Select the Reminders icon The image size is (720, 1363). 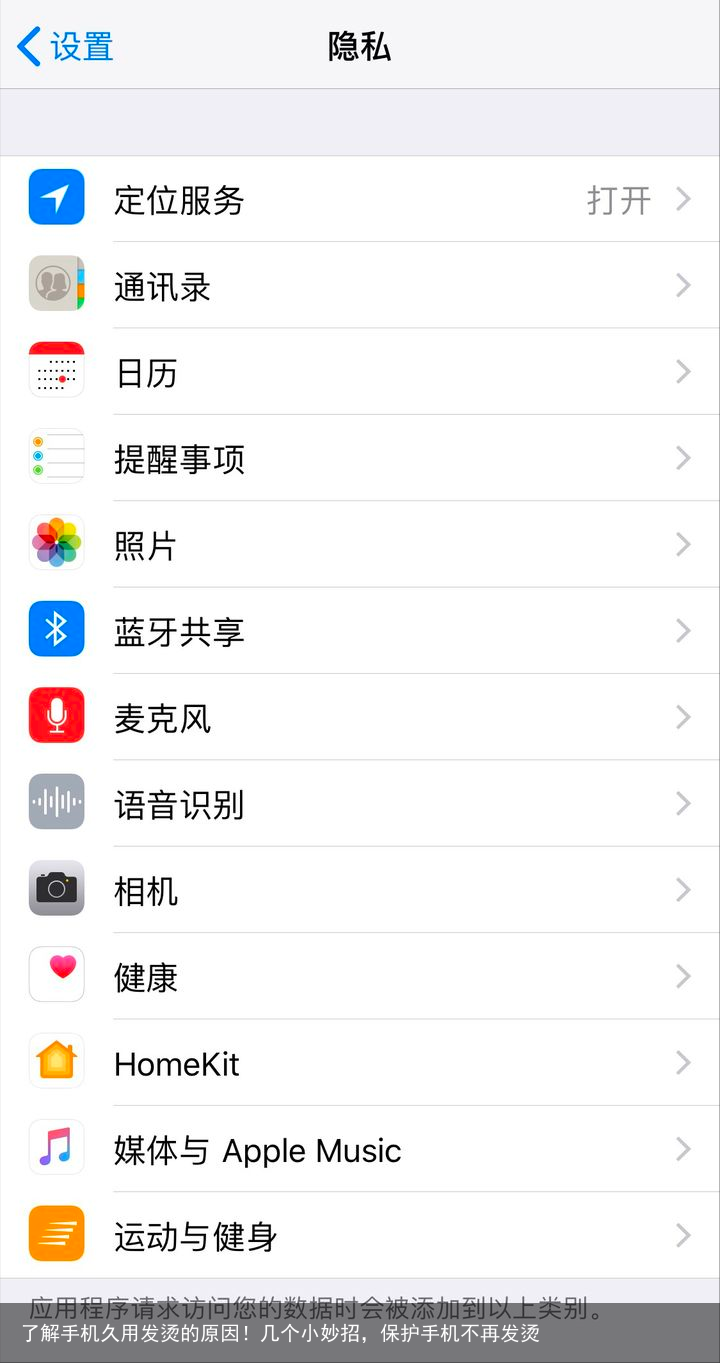click(56, 456)
